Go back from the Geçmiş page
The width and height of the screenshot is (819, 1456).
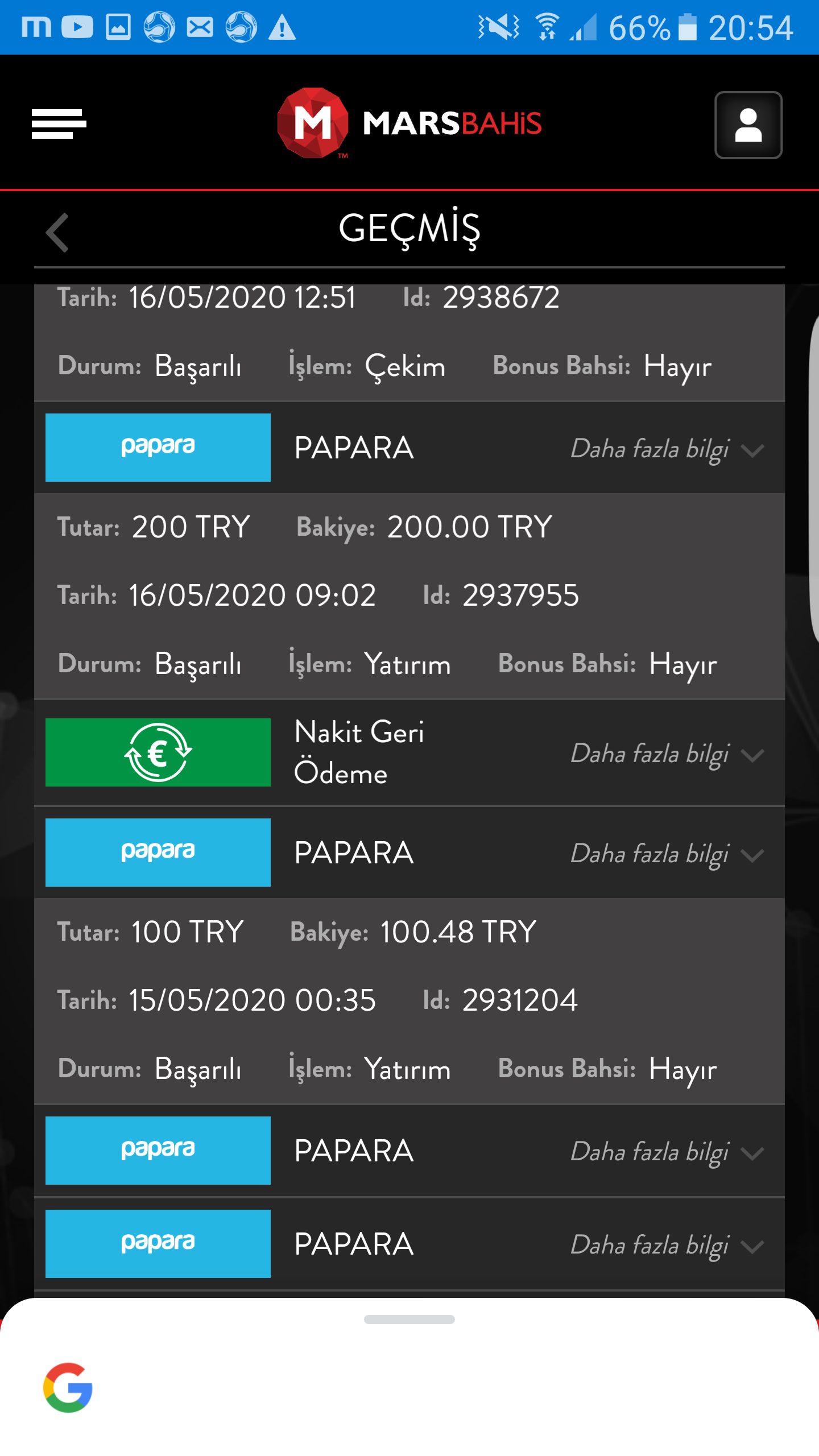coord(57,233)
